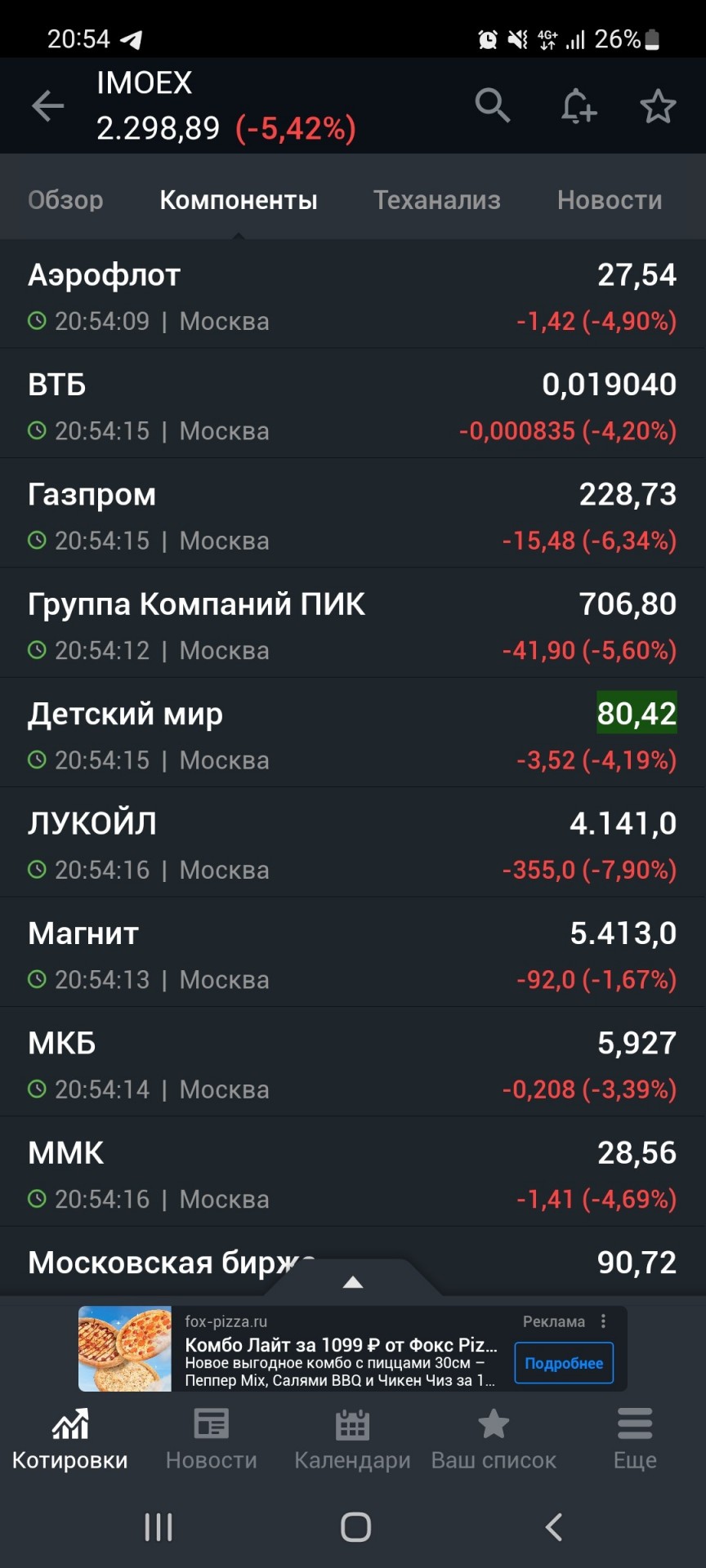Switch to the Обзор tab

coord(65,200)
